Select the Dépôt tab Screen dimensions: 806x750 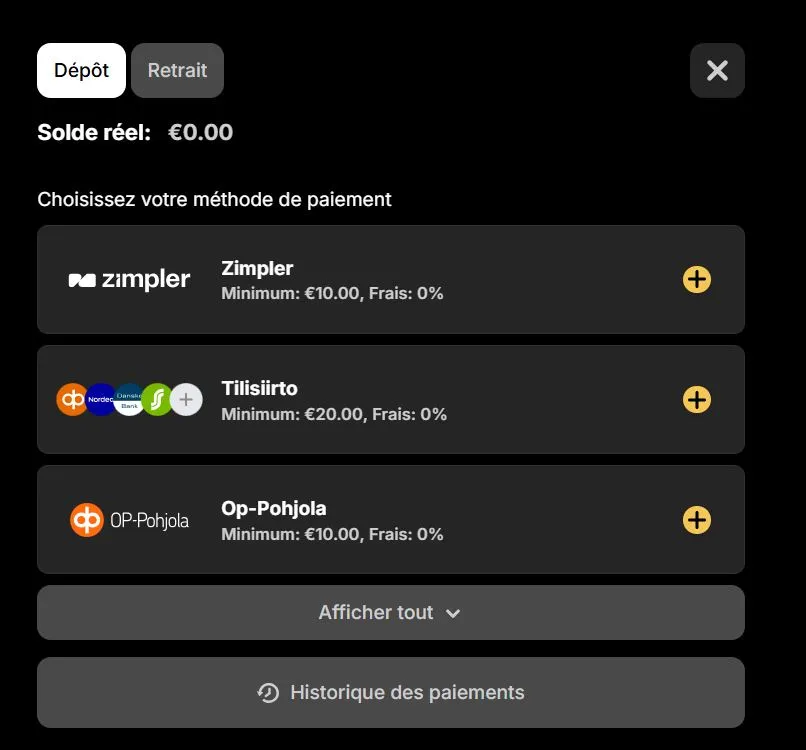[x=81, y=71]
